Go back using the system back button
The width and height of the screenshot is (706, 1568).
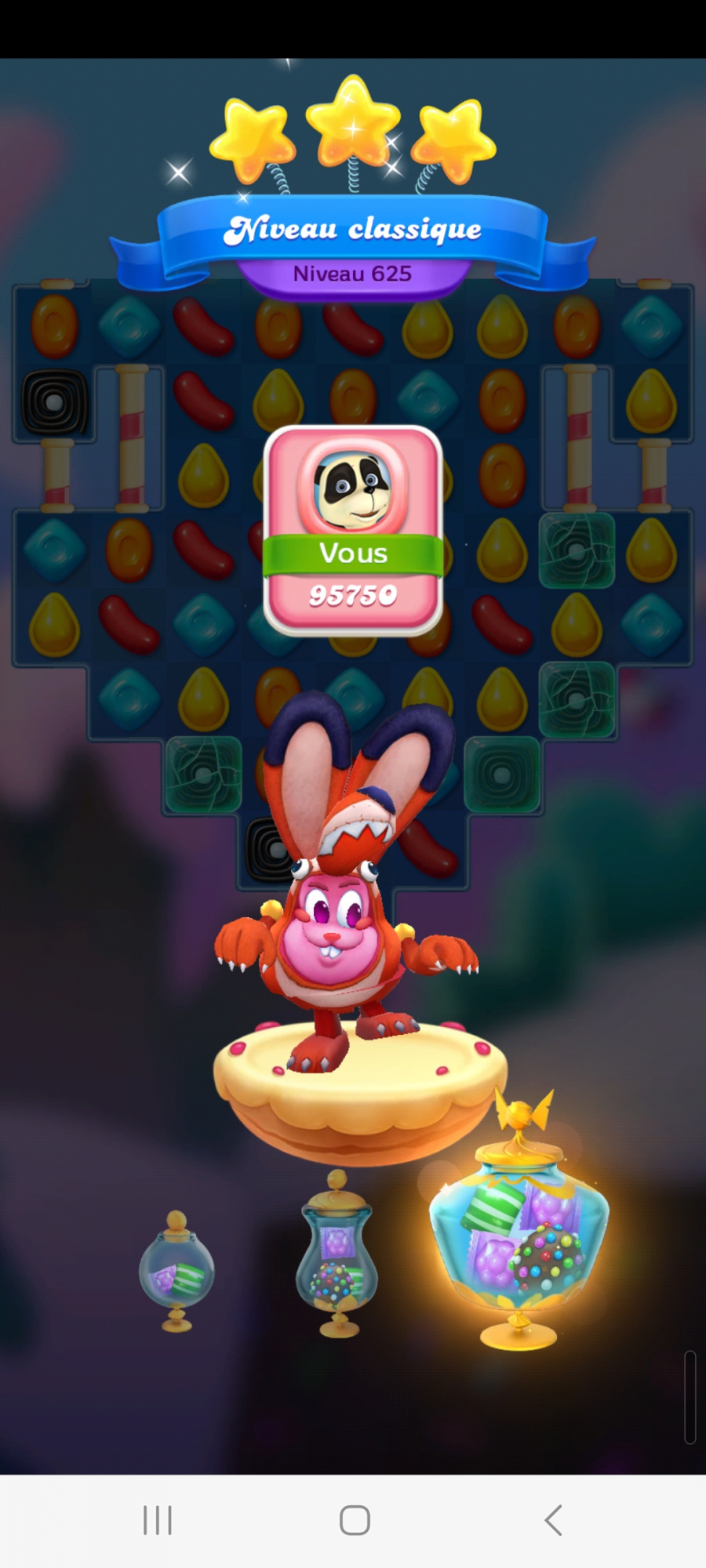(553, 1520)
